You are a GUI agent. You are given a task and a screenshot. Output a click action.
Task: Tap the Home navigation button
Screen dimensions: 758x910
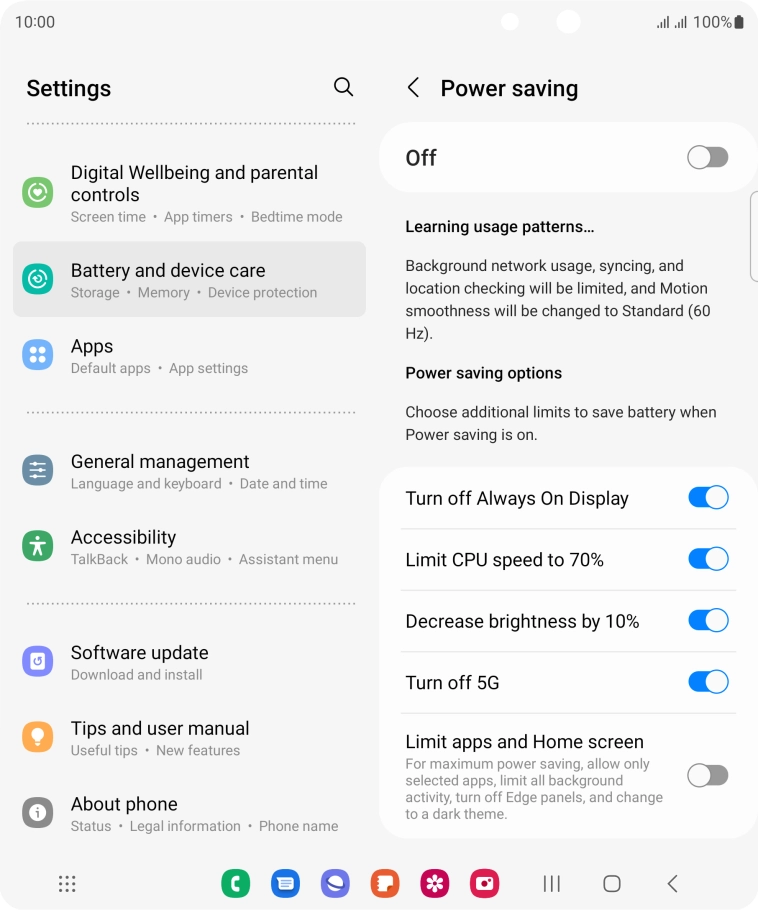coord(610,884)
